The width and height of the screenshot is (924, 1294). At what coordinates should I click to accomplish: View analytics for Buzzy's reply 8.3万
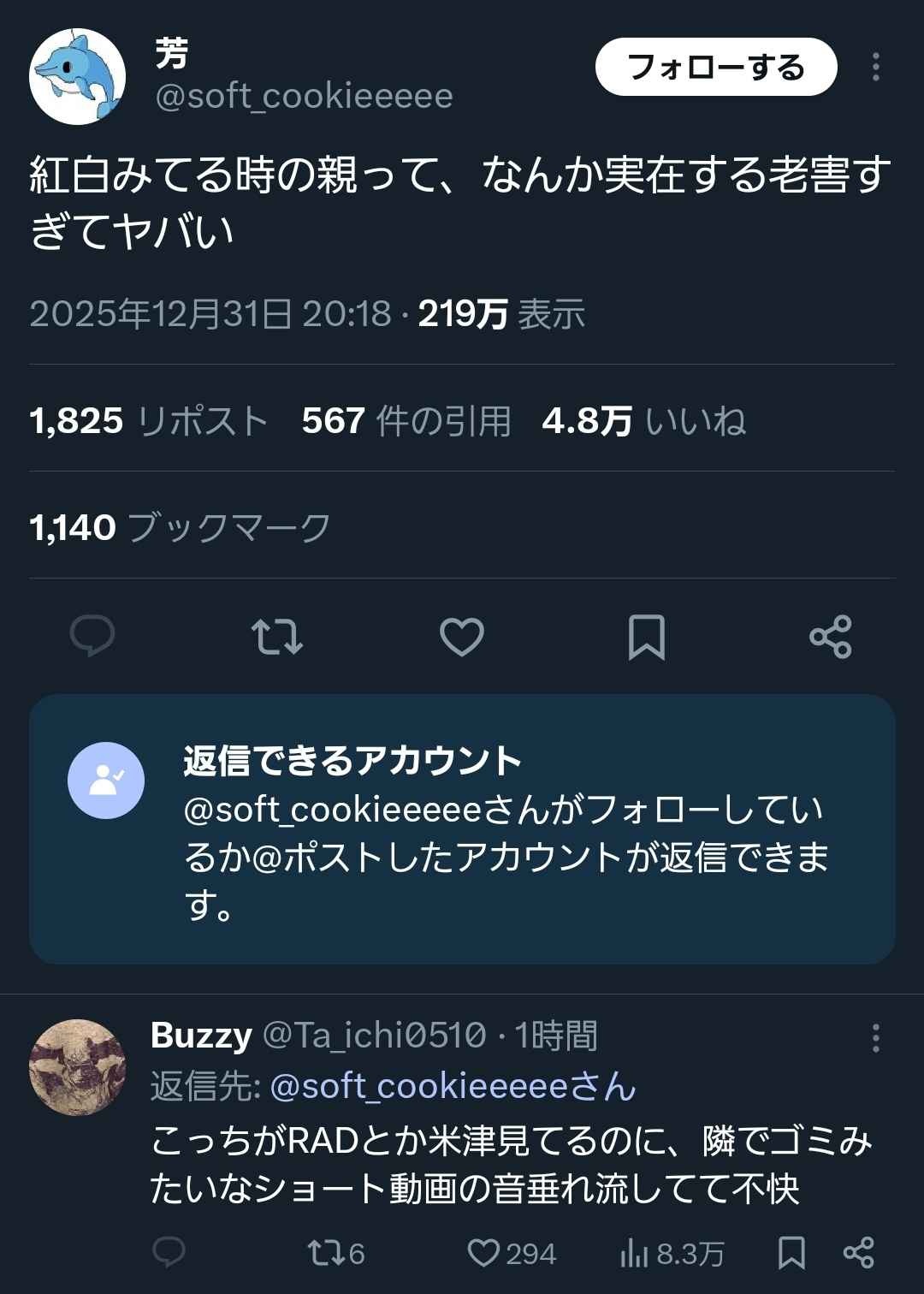click(x=672, y=1253)
